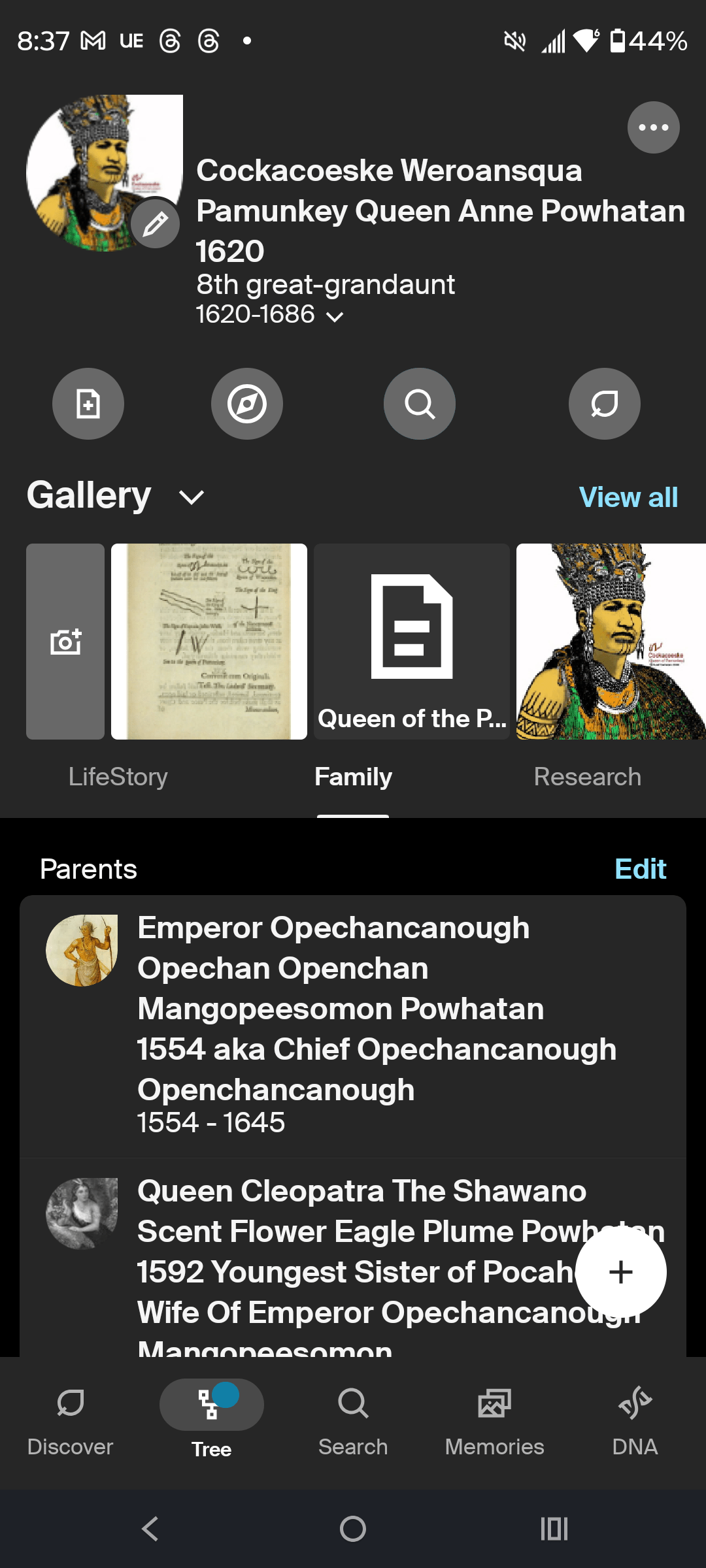Add a photo using the camera icon
706x1568 pixels.
tap(65, 643)
